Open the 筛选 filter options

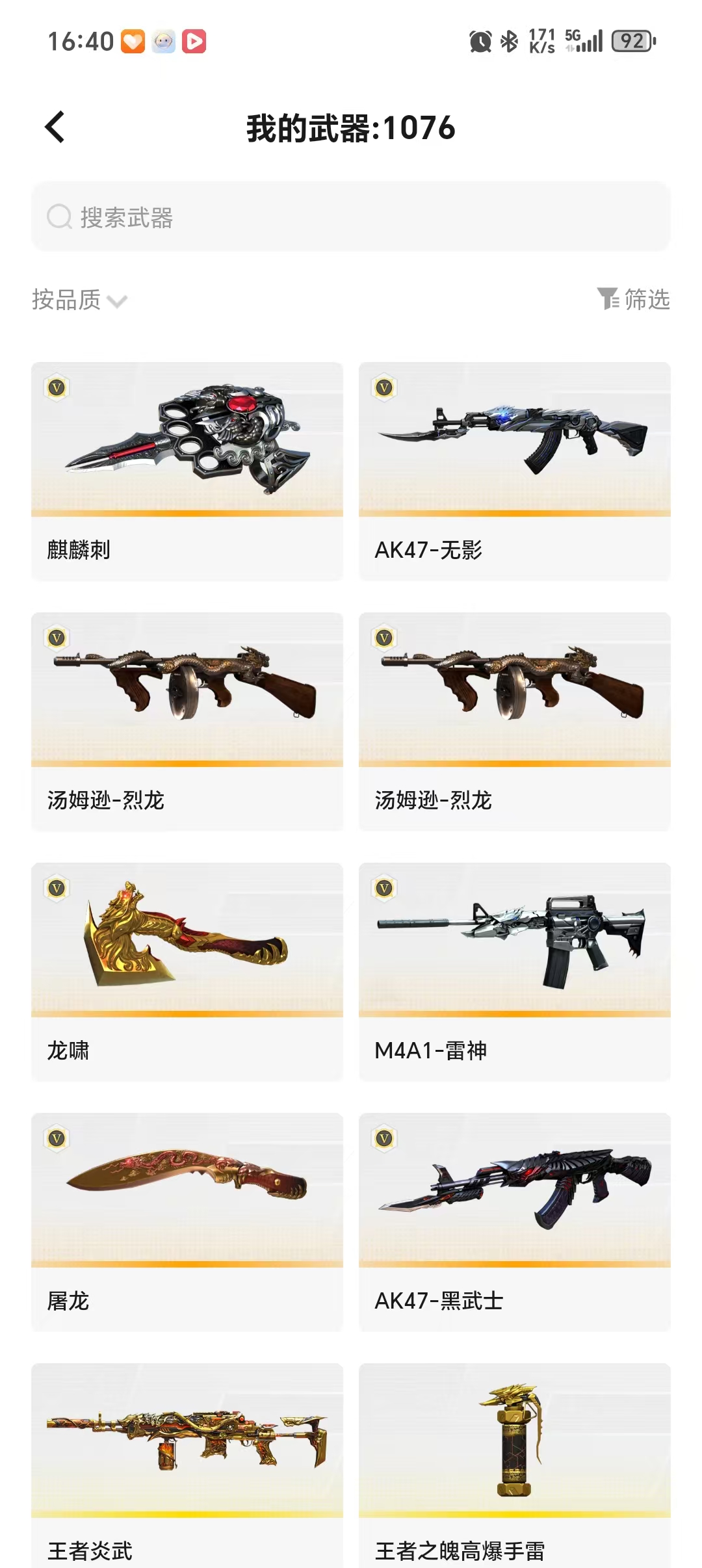point(633,299)
